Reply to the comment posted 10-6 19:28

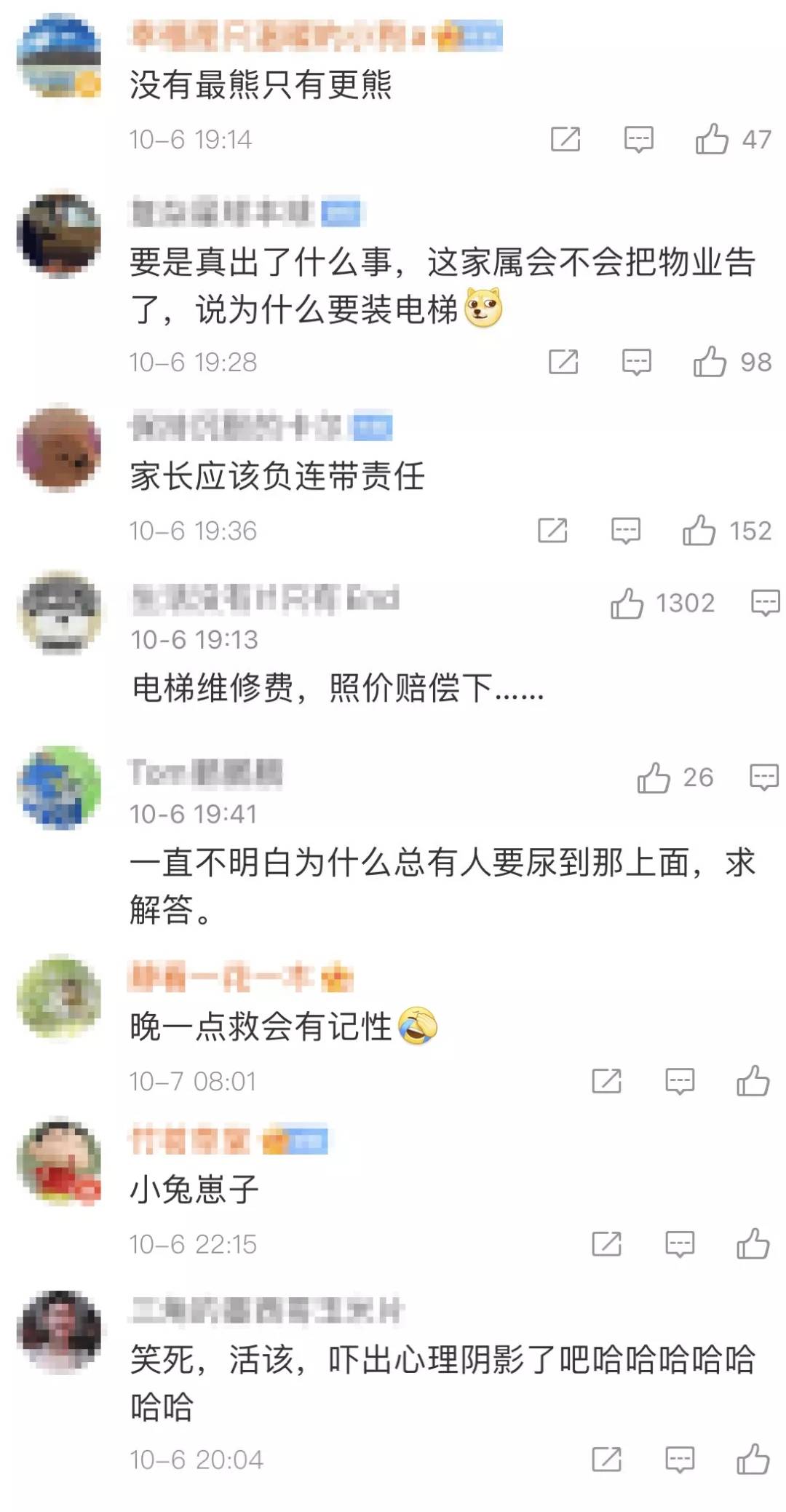point(636,362)
